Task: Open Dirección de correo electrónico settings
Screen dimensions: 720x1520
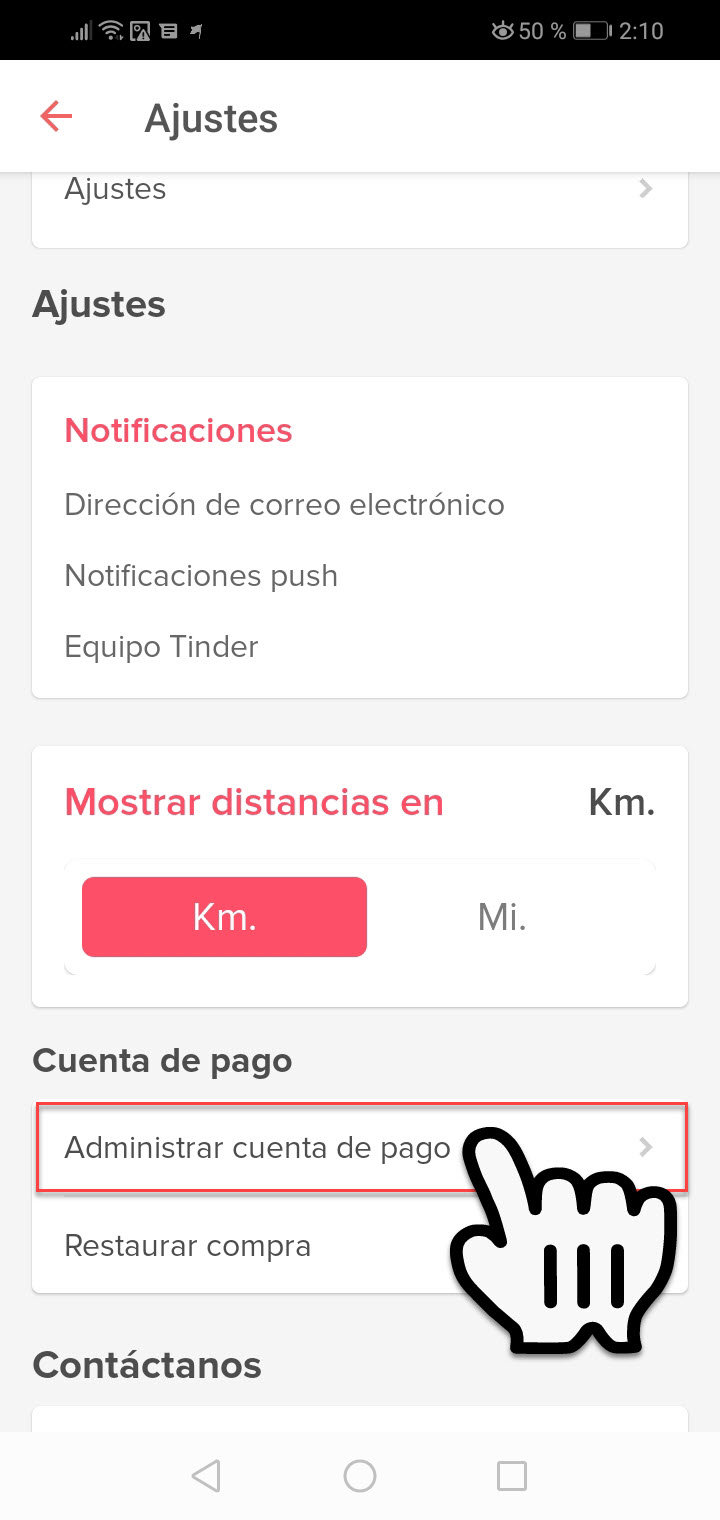Action: [x=284, y=505]
